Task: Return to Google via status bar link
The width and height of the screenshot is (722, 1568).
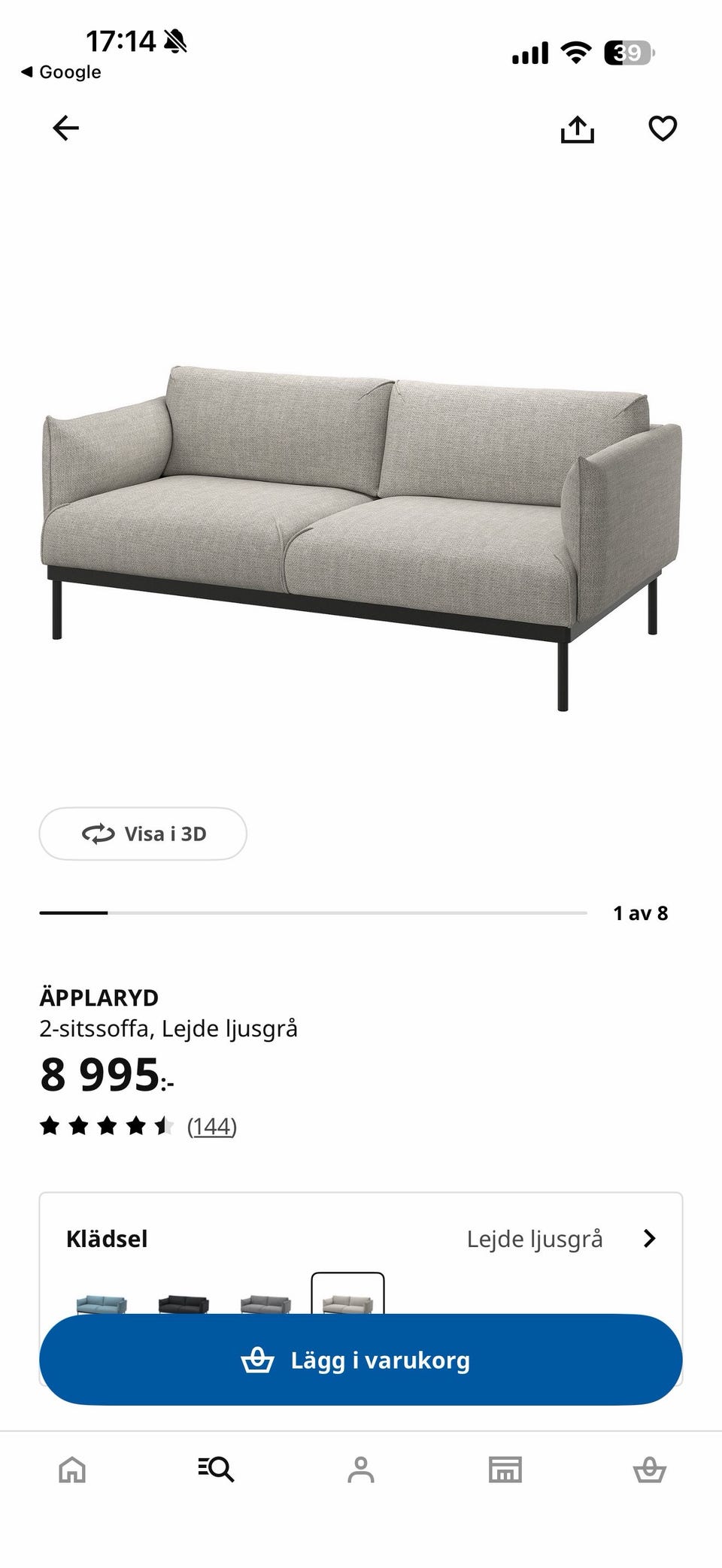Action: (61, 72)
